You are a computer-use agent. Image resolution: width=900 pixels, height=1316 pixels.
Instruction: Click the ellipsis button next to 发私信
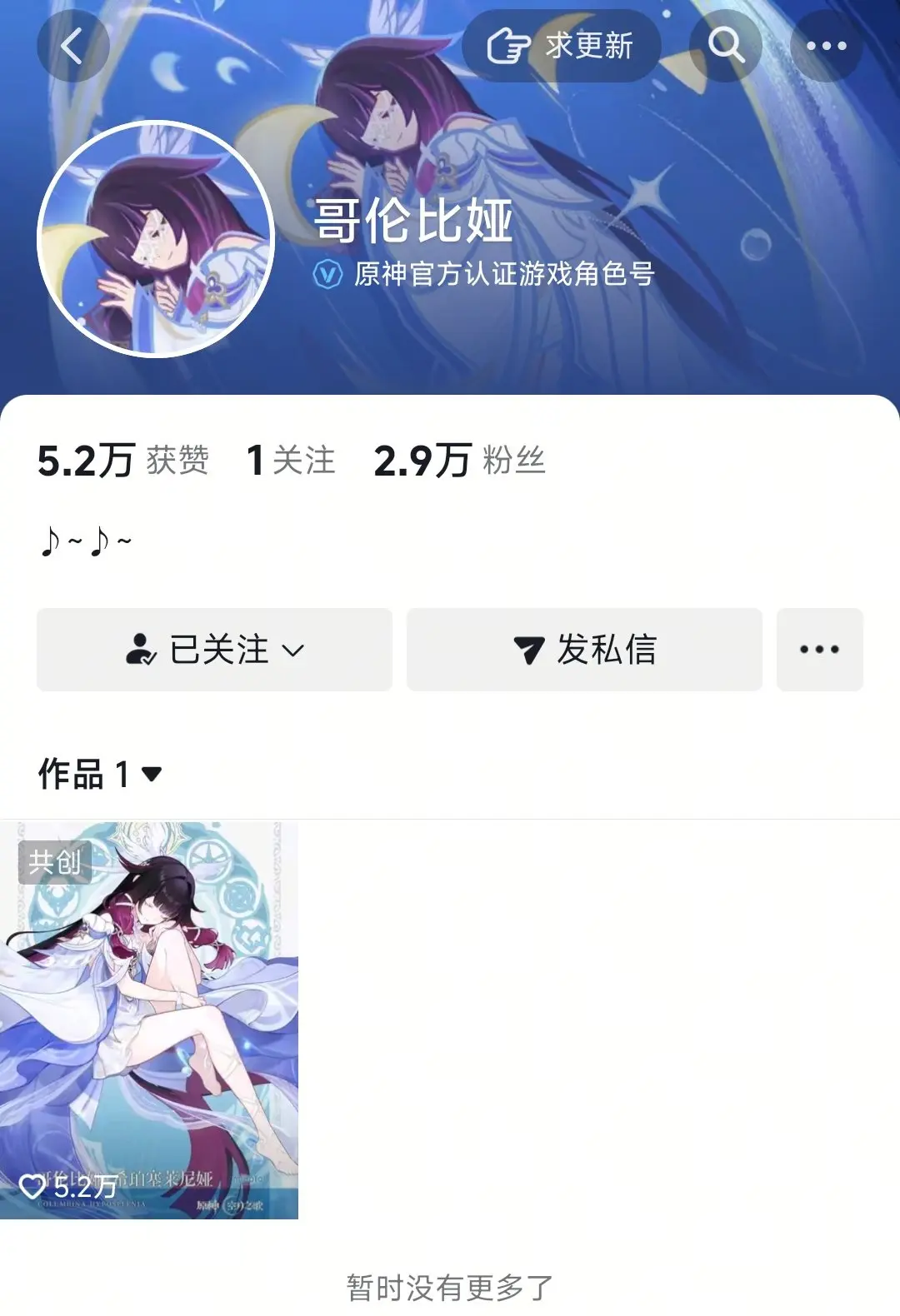click(820, 650)
